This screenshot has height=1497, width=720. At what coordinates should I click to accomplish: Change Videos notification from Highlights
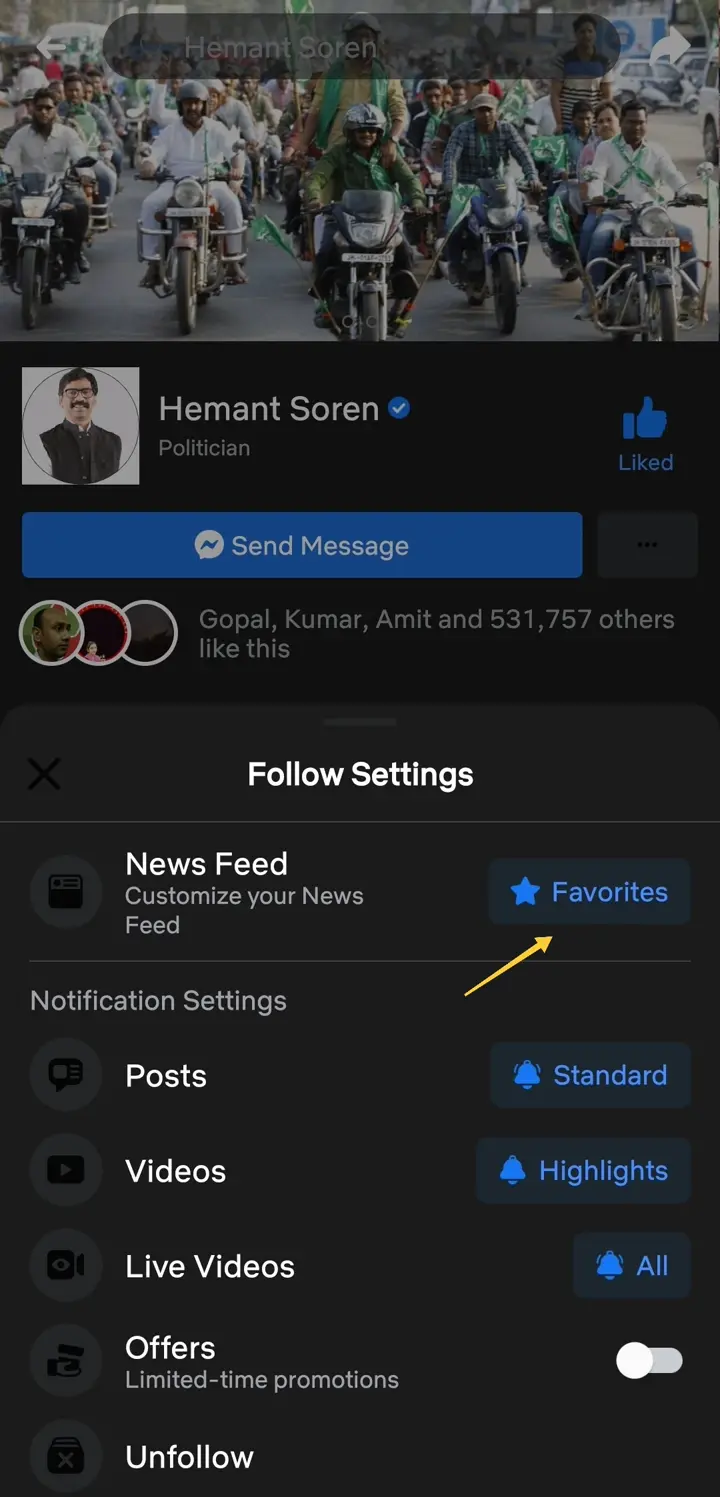click(x=583, y=1171)
